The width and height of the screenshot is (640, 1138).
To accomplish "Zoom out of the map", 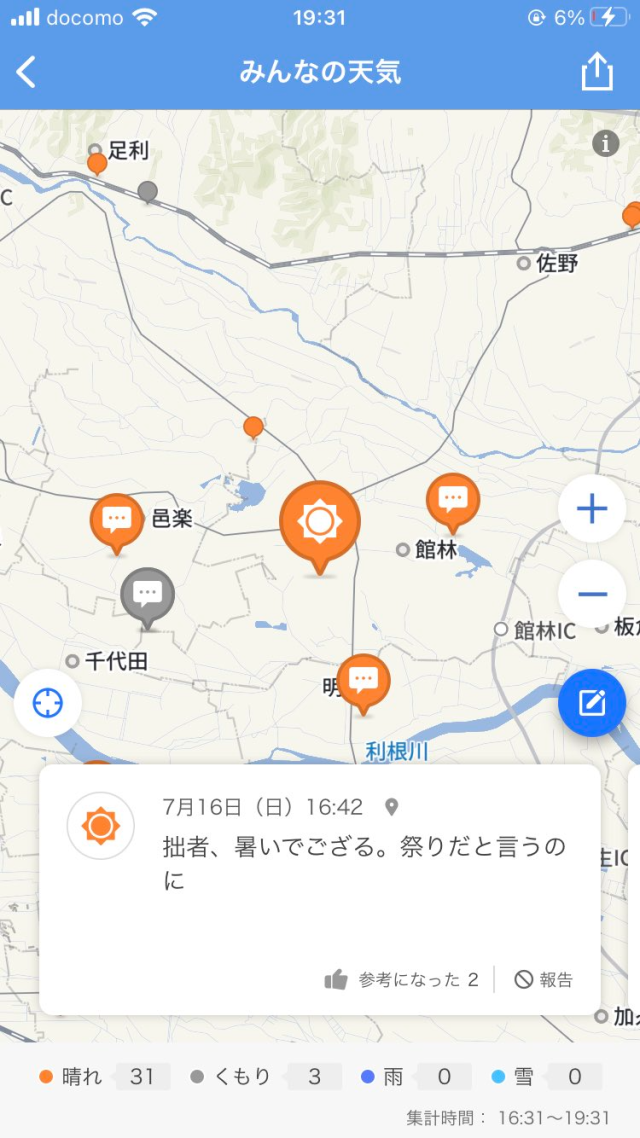I will coord(592,594).
